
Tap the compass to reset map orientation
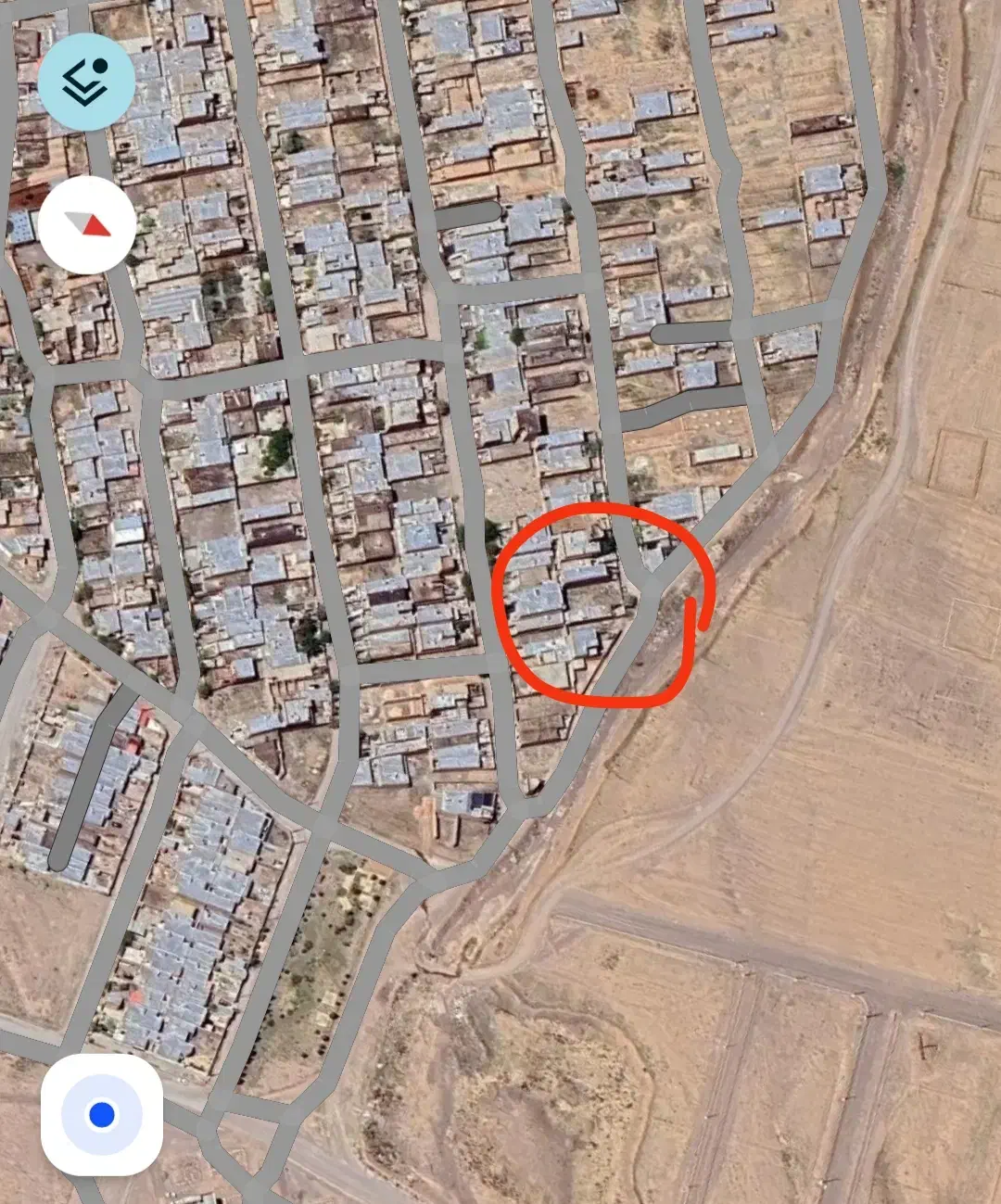pos(87,224)
